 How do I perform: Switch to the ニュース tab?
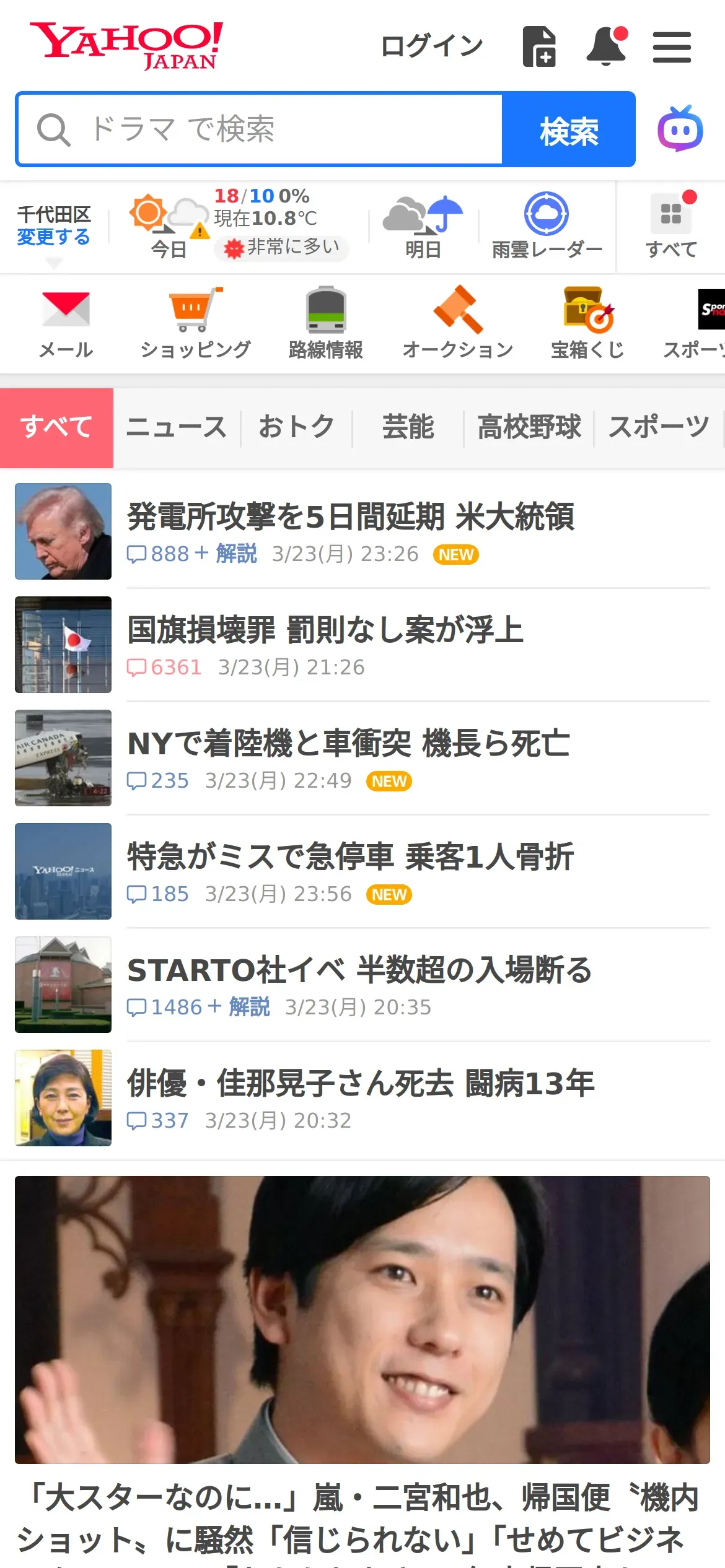pos(177,427)
